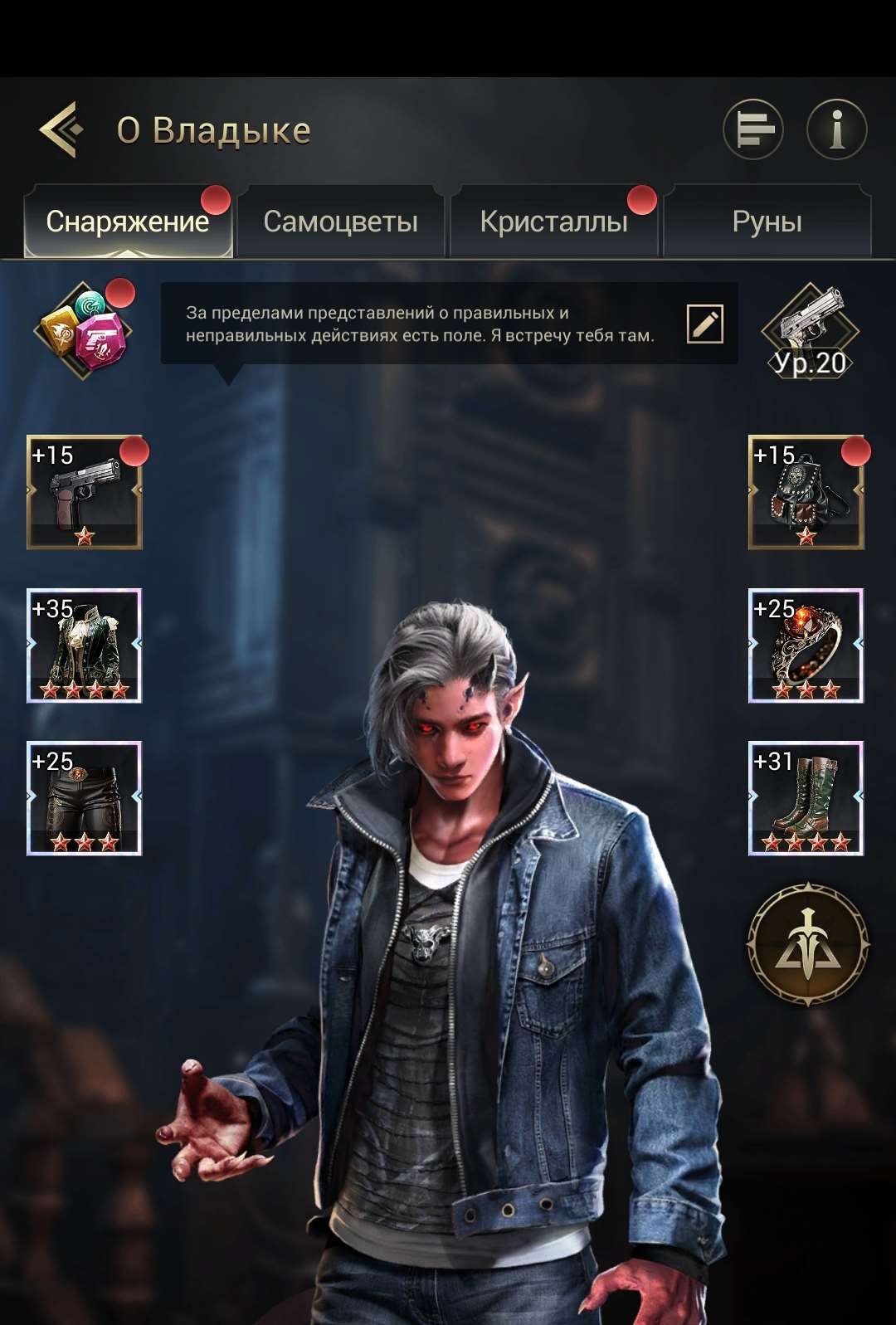Open the level 20 pistol skin
This screenshot has width=896, height=1325.
[x=810, y=332]
